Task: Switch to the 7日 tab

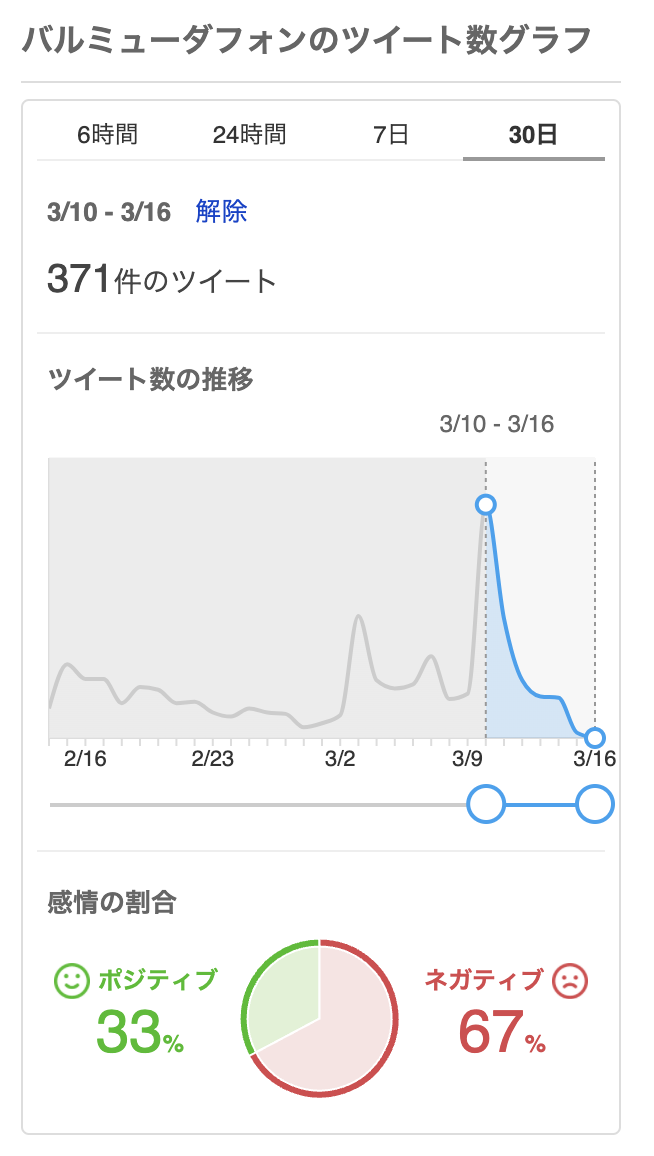Action: pyautogui.click(x=391, y=134)
